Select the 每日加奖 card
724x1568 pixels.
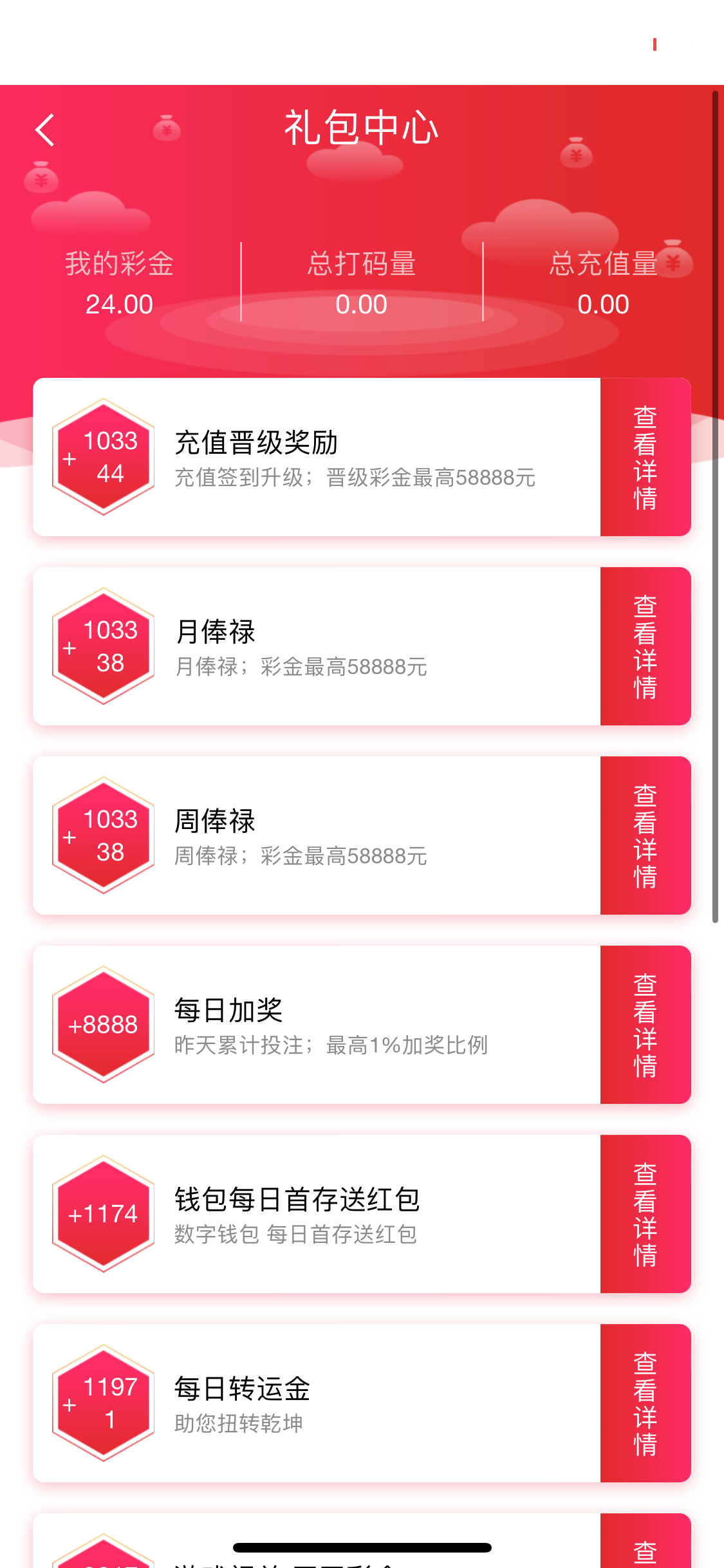pyautogui.click(x=317, y=1025)
